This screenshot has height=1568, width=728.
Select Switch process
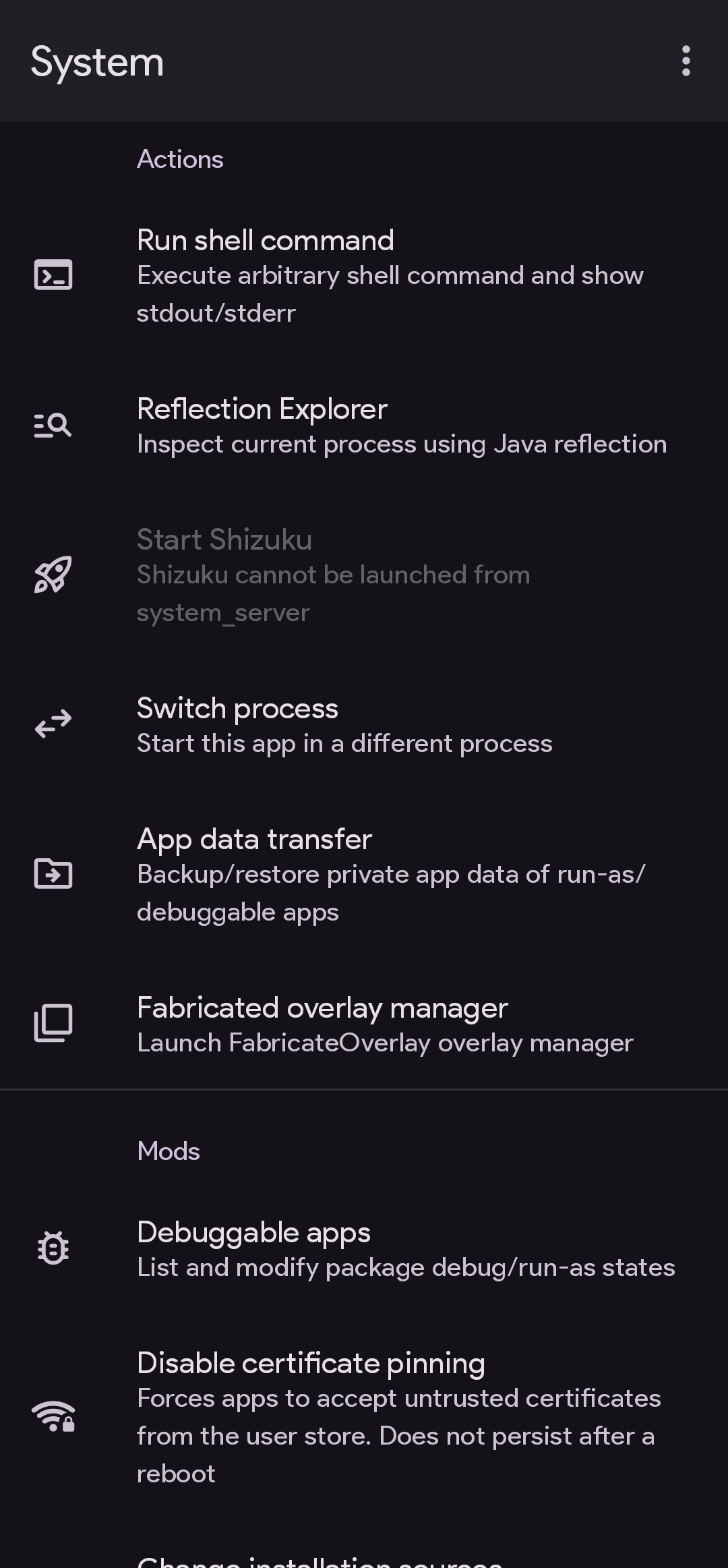pos(364,725)
